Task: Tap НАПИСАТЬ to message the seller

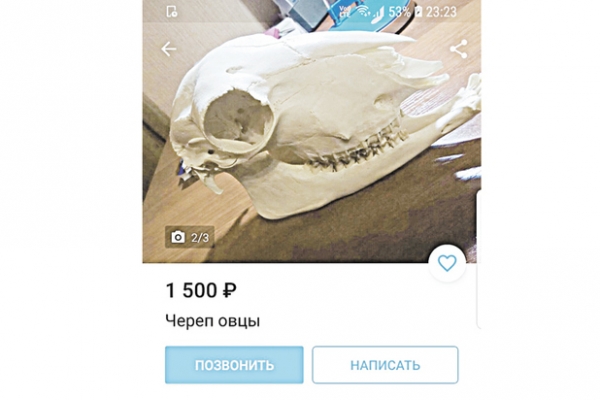Action: click(385, 365)
